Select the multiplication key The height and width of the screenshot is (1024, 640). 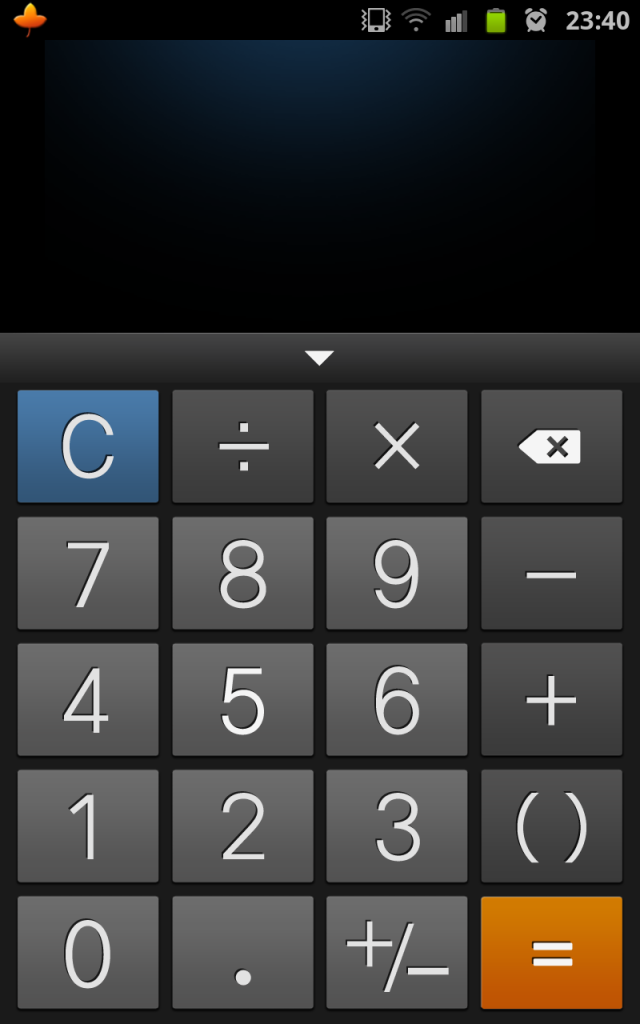click(397, 446)
